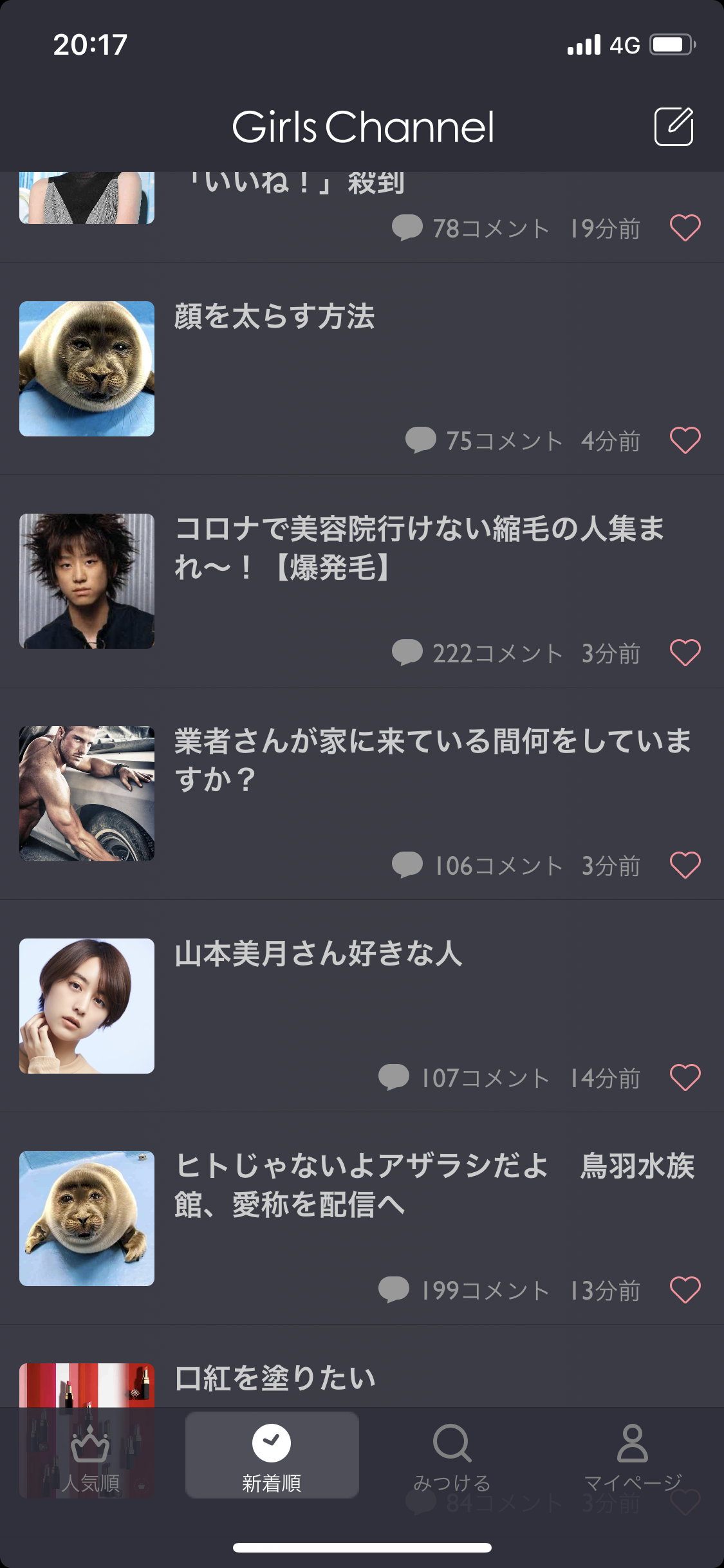Open the 顔を太らす方法 thread
Screen dimensions: 724x1568
point(274,317)
